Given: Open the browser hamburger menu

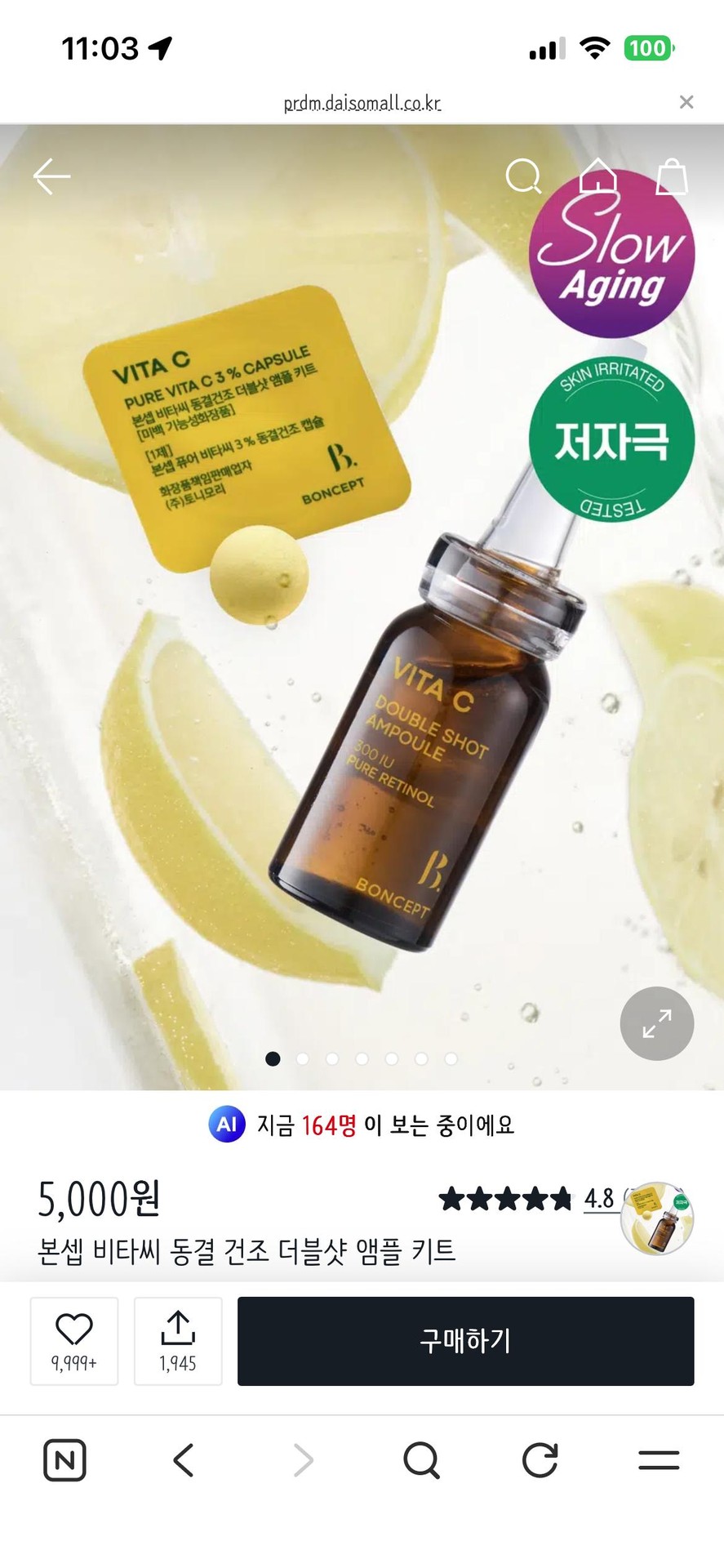Looking at the screenshot, I should (659, 1460).
